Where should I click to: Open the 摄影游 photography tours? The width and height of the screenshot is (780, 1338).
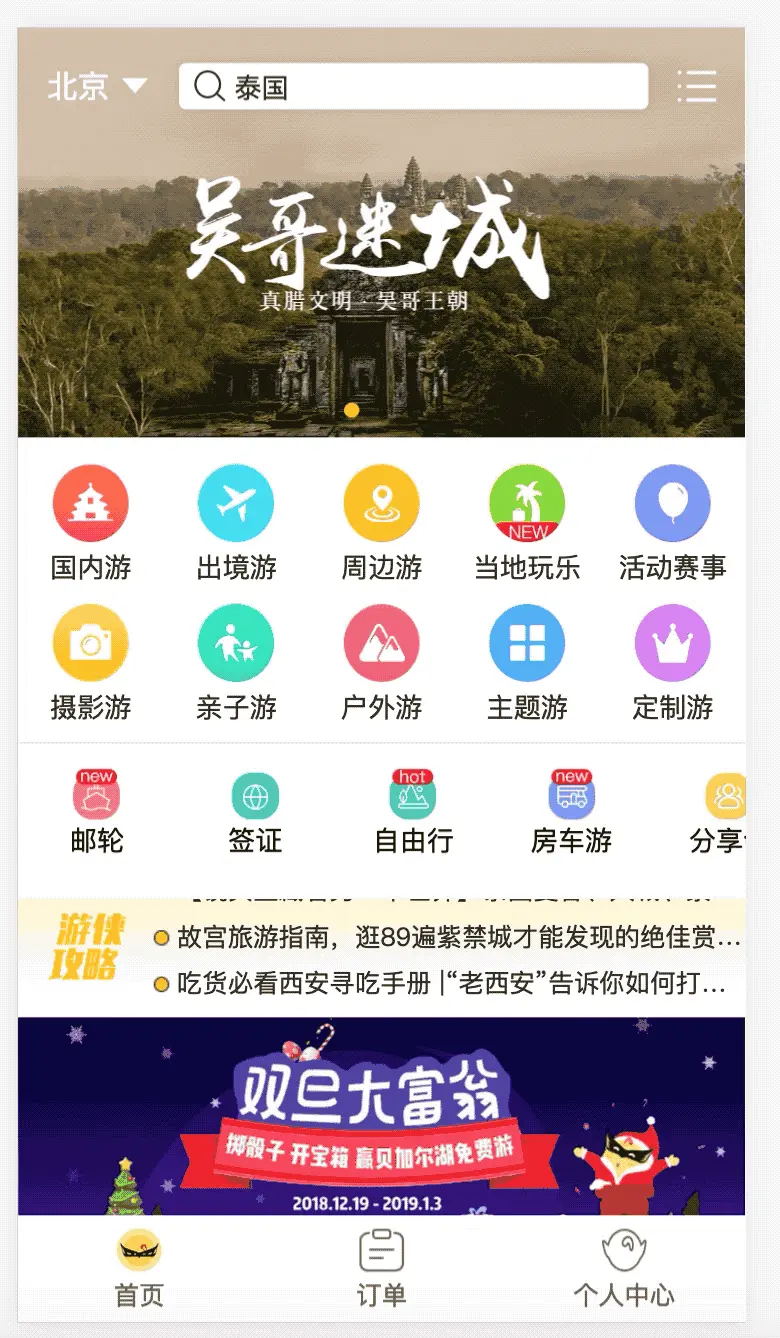tap(91, 664)
